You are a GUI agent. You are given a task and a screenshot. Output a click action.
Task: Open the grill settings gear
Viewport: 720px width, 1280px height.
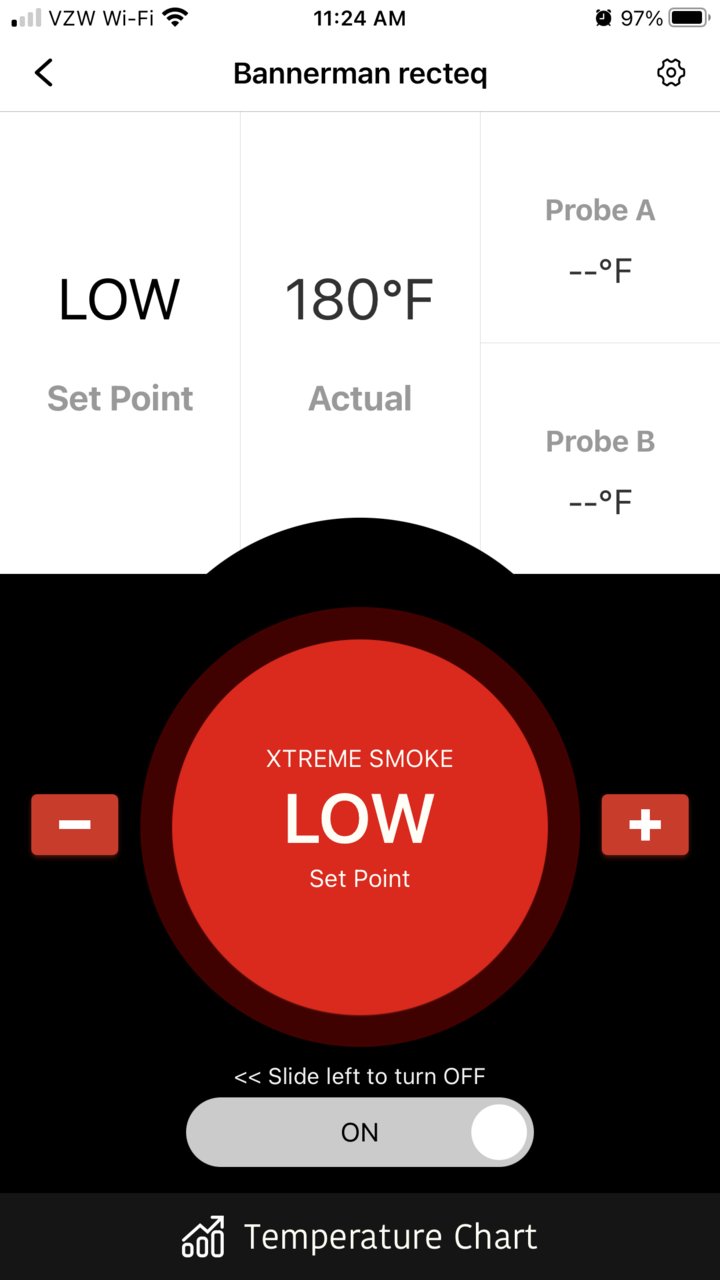[671, 73]
